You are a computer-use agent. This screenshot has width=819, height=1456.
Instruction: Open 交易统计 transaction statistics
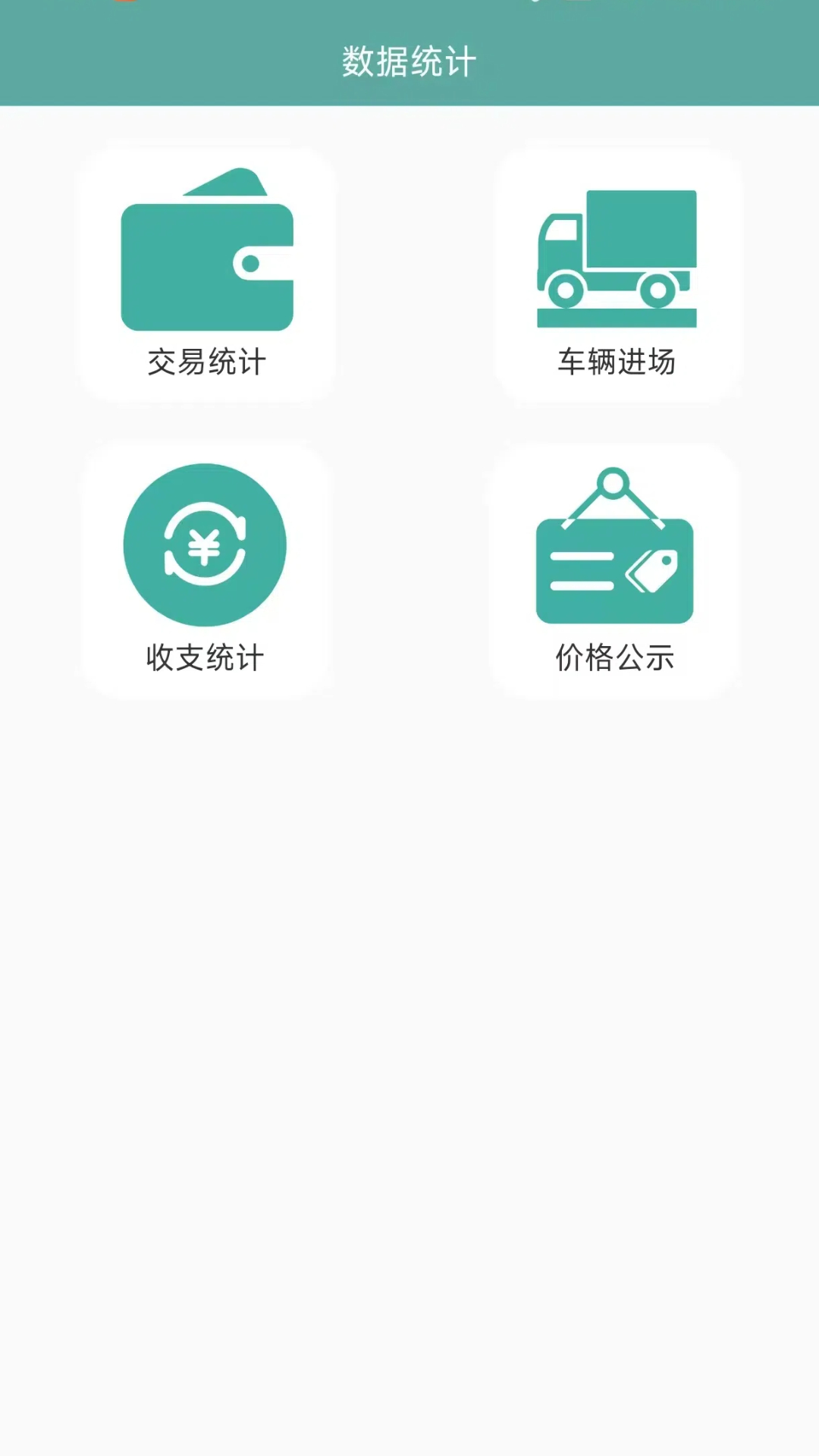(x=206, y=273)
